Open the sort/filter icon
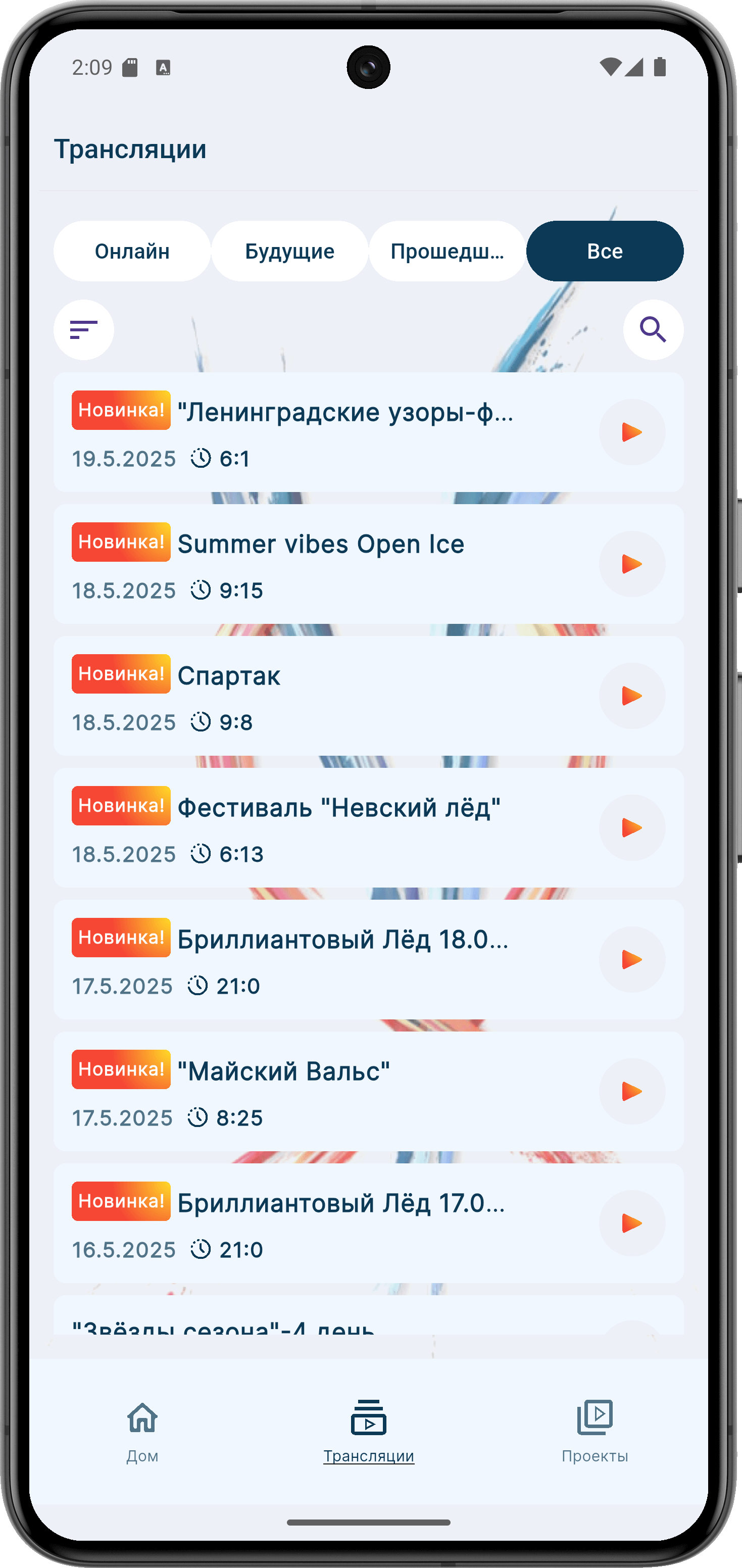The width and height of the screenshot is (742, 1568). click(83, 330)
